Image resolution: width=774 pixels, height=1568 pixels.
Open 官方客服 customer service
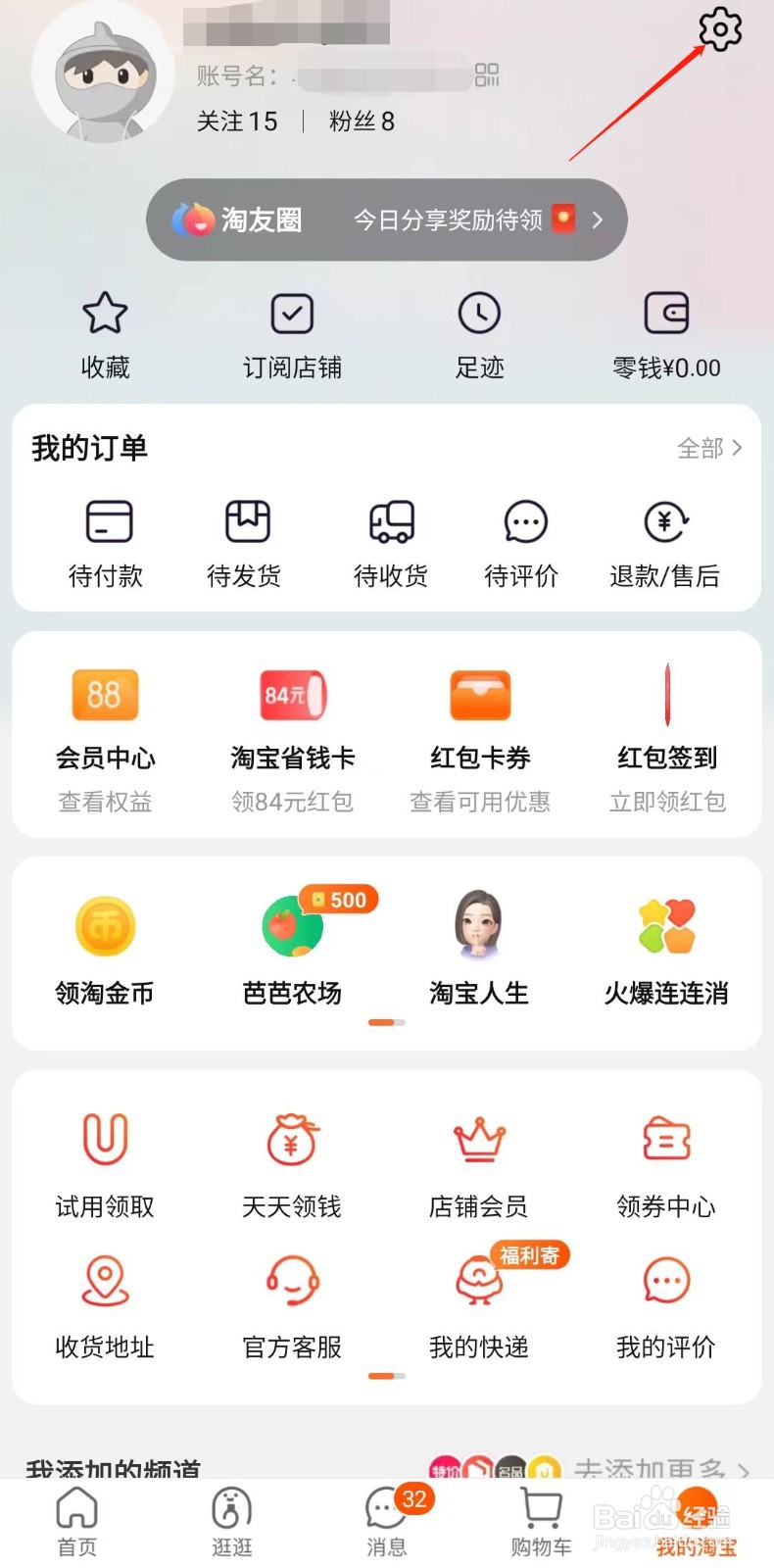click(292, 1307)
